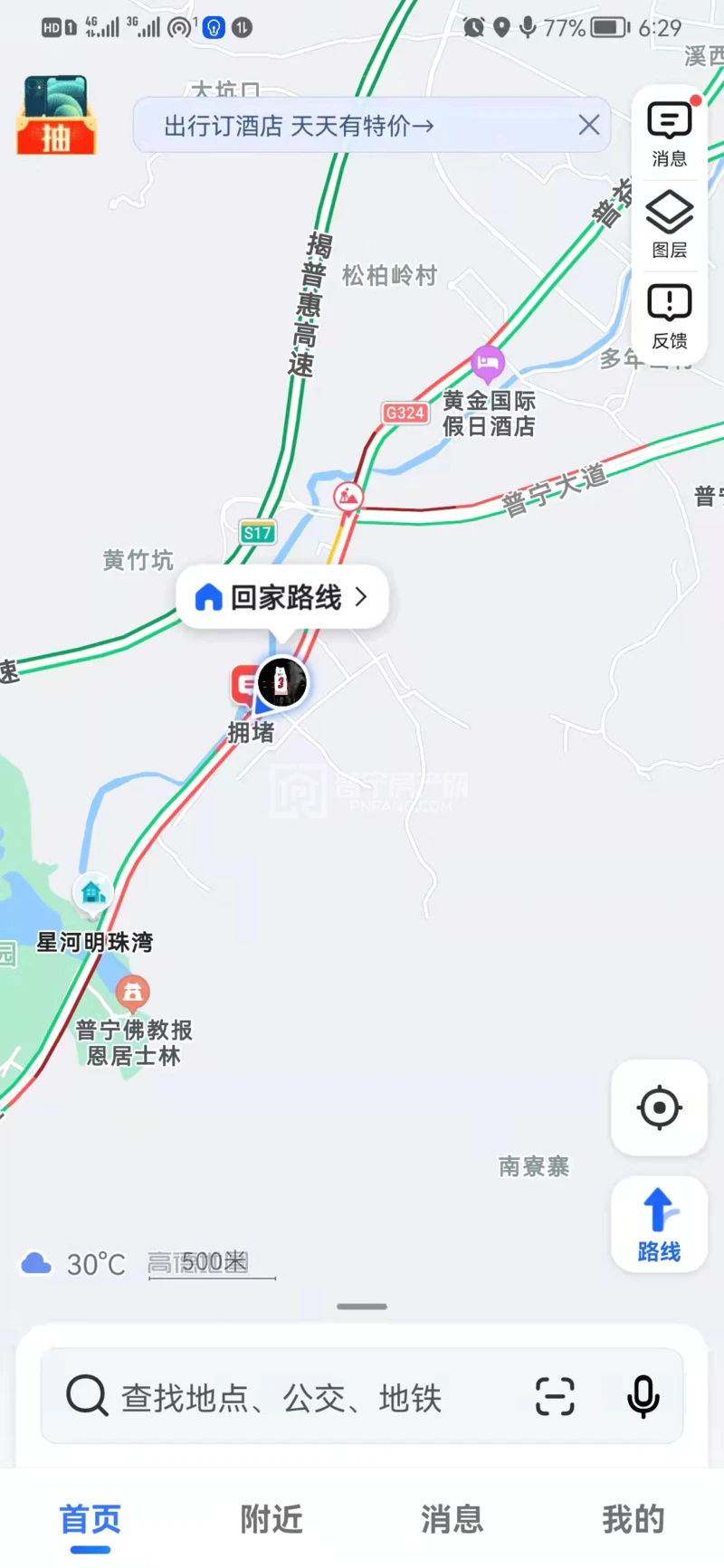The image size is (724, 1568).
Task: Open the 路线 route planner
Action: pyautogui.click(x=659, y=1225)
